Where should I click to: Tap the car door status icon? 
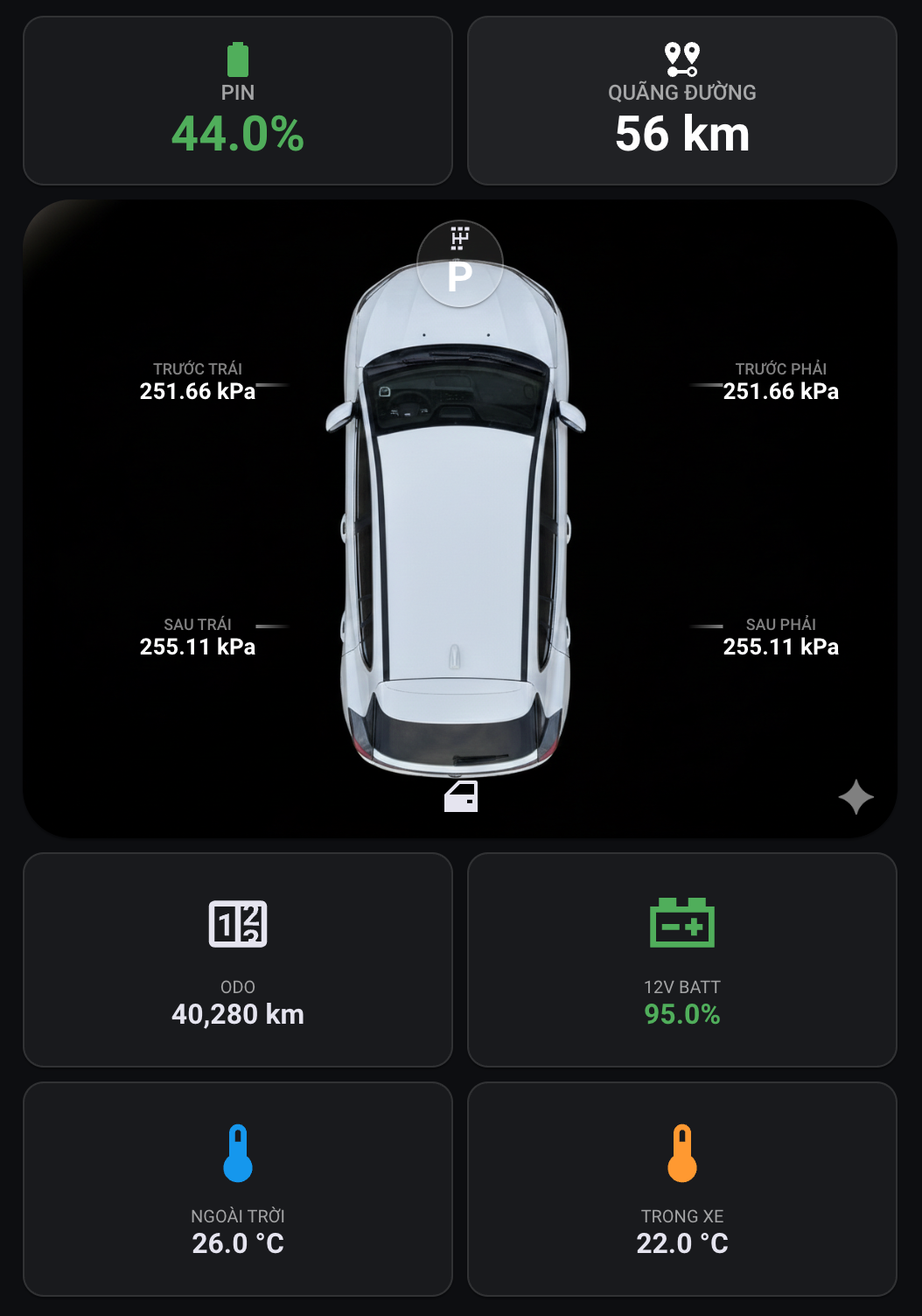(x=461, y=796)
